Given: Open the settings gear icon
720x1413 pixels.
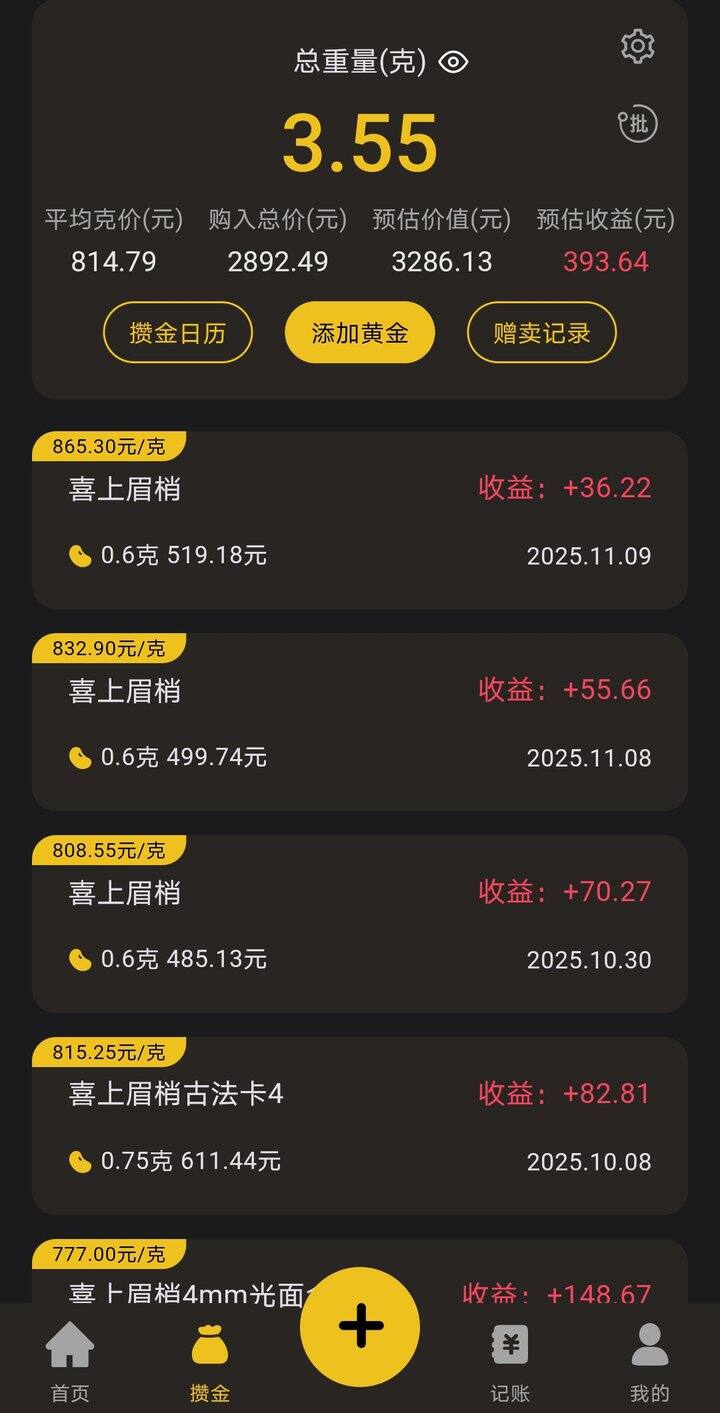Looking at the screenshot, I should (637, 46).
